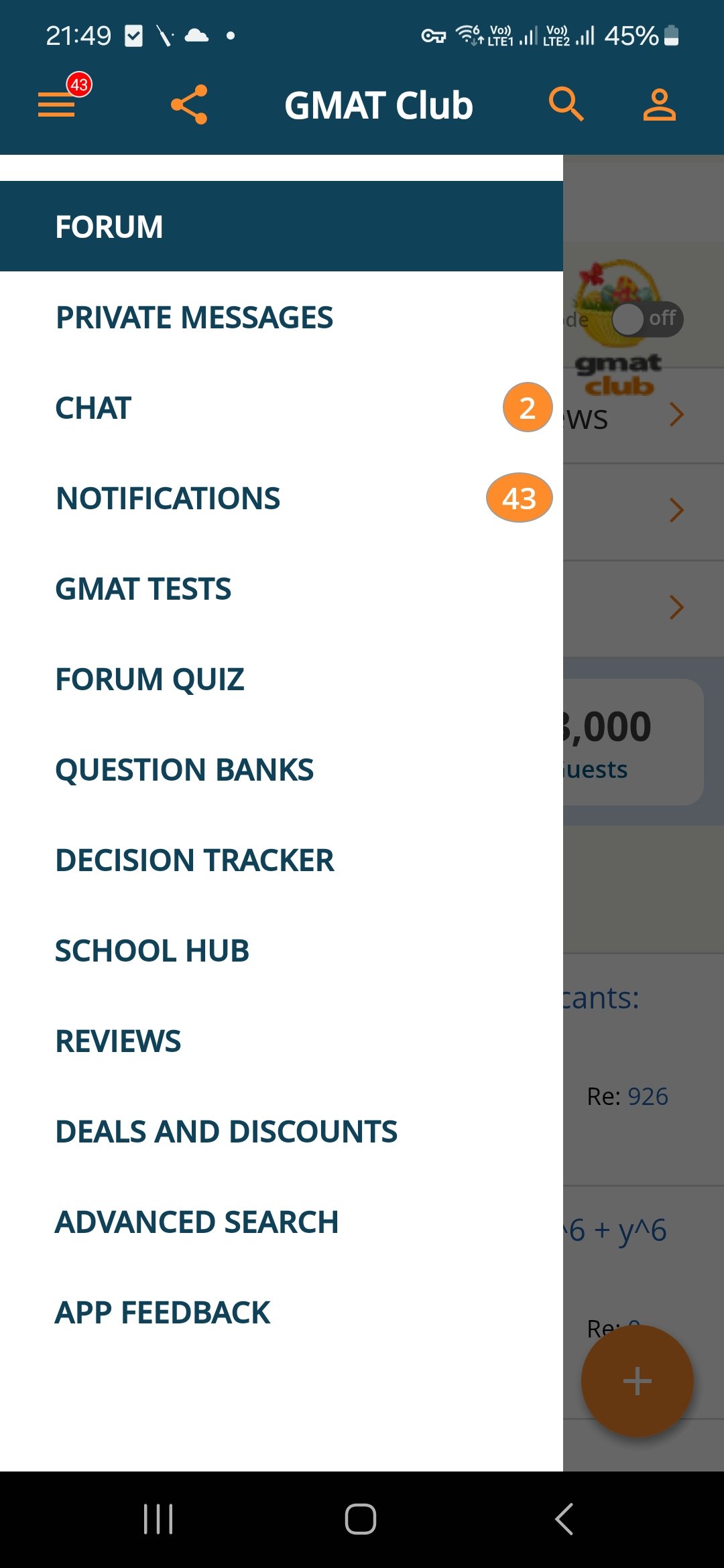724x1568 pixels.
Task: Open the search icon
Action: click(x=566, y=105)
